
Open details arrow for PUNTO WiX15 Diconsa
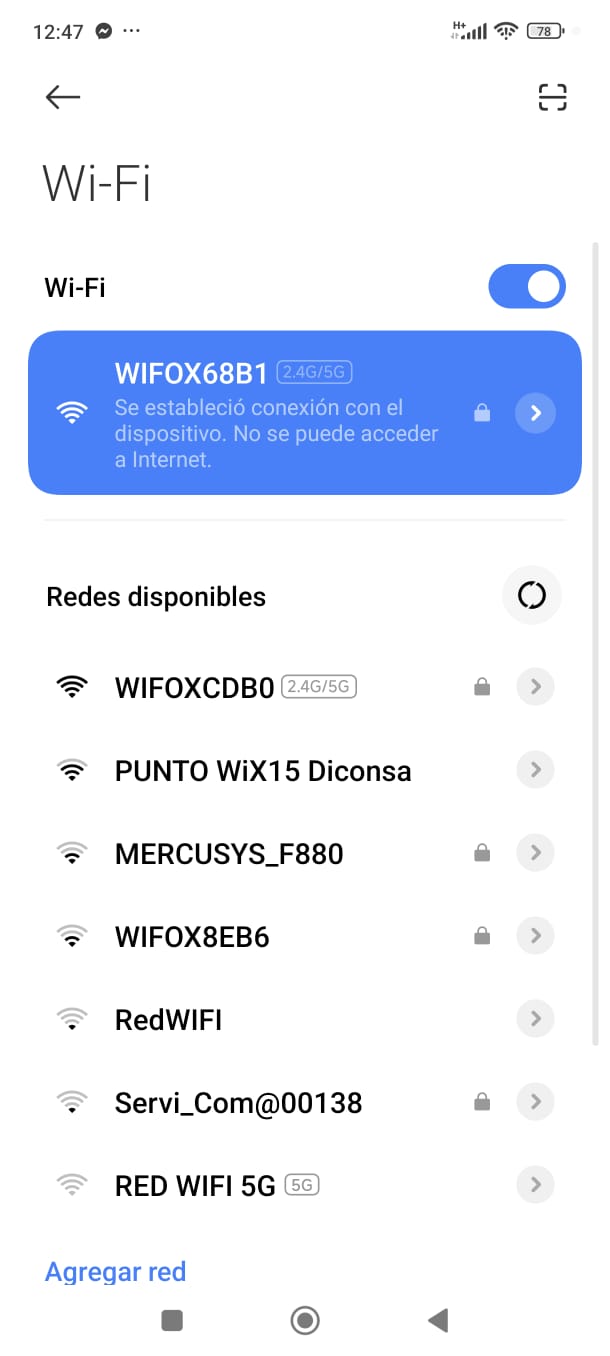point(536,770)
